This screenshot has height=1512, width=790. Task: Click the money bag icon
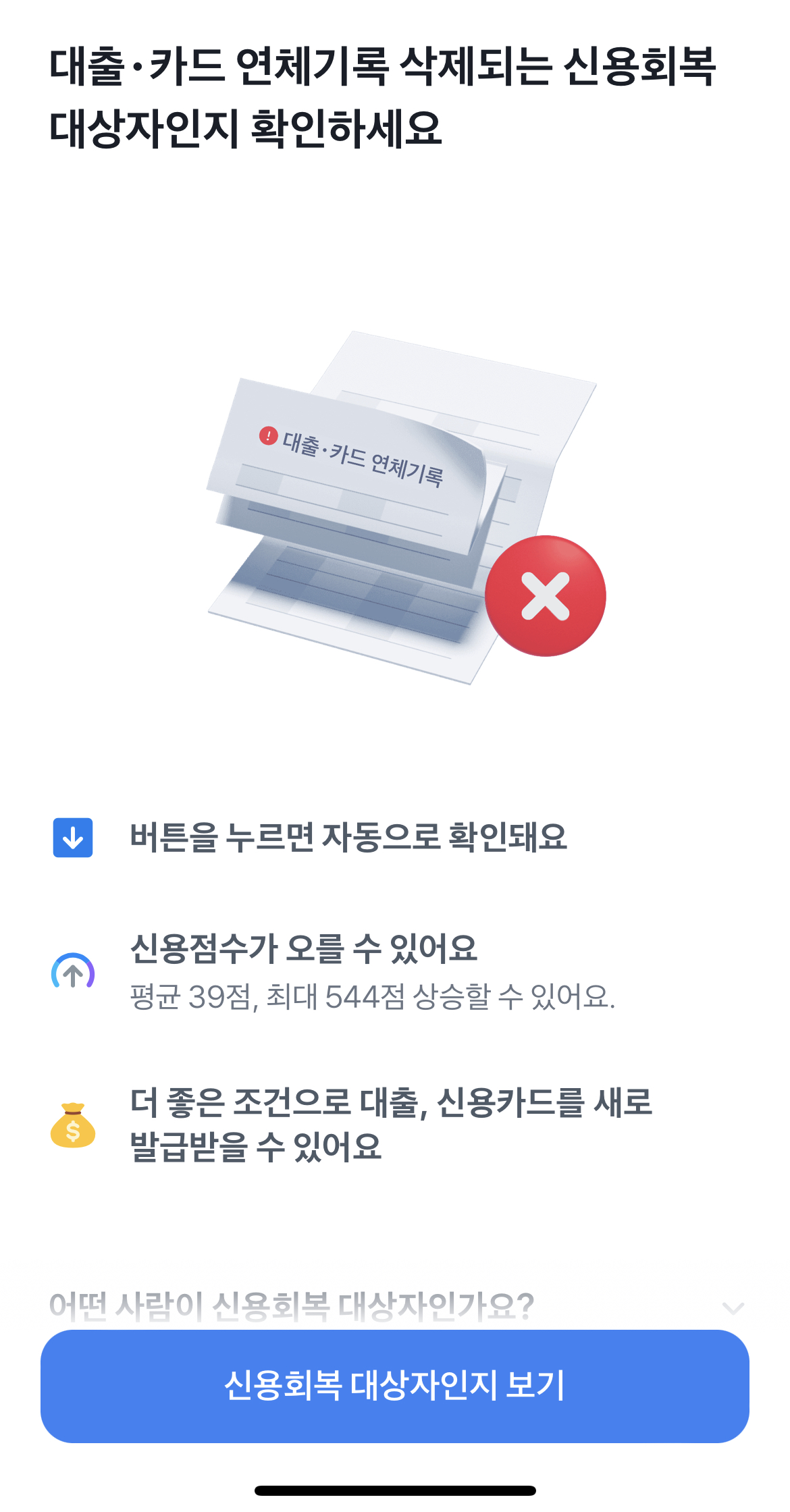[72, 1126]
